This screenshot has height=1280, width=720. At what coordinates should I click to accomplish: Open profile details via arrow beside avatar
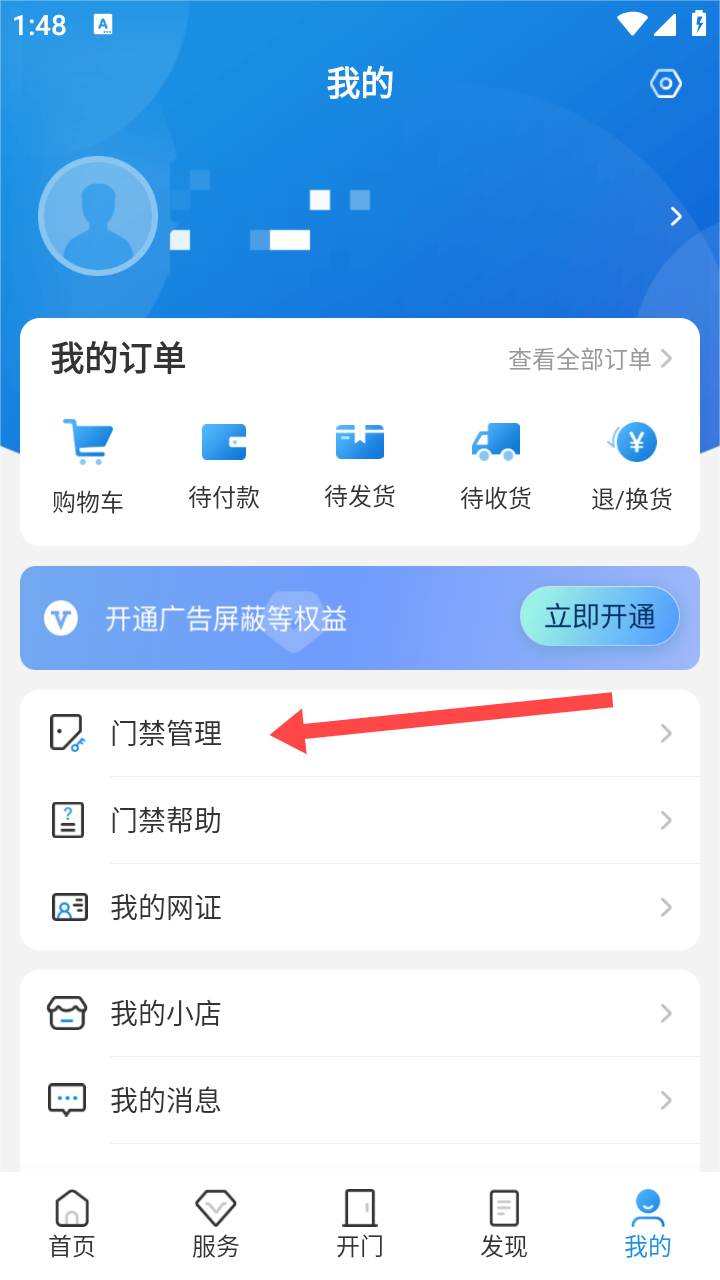(676, 216)
